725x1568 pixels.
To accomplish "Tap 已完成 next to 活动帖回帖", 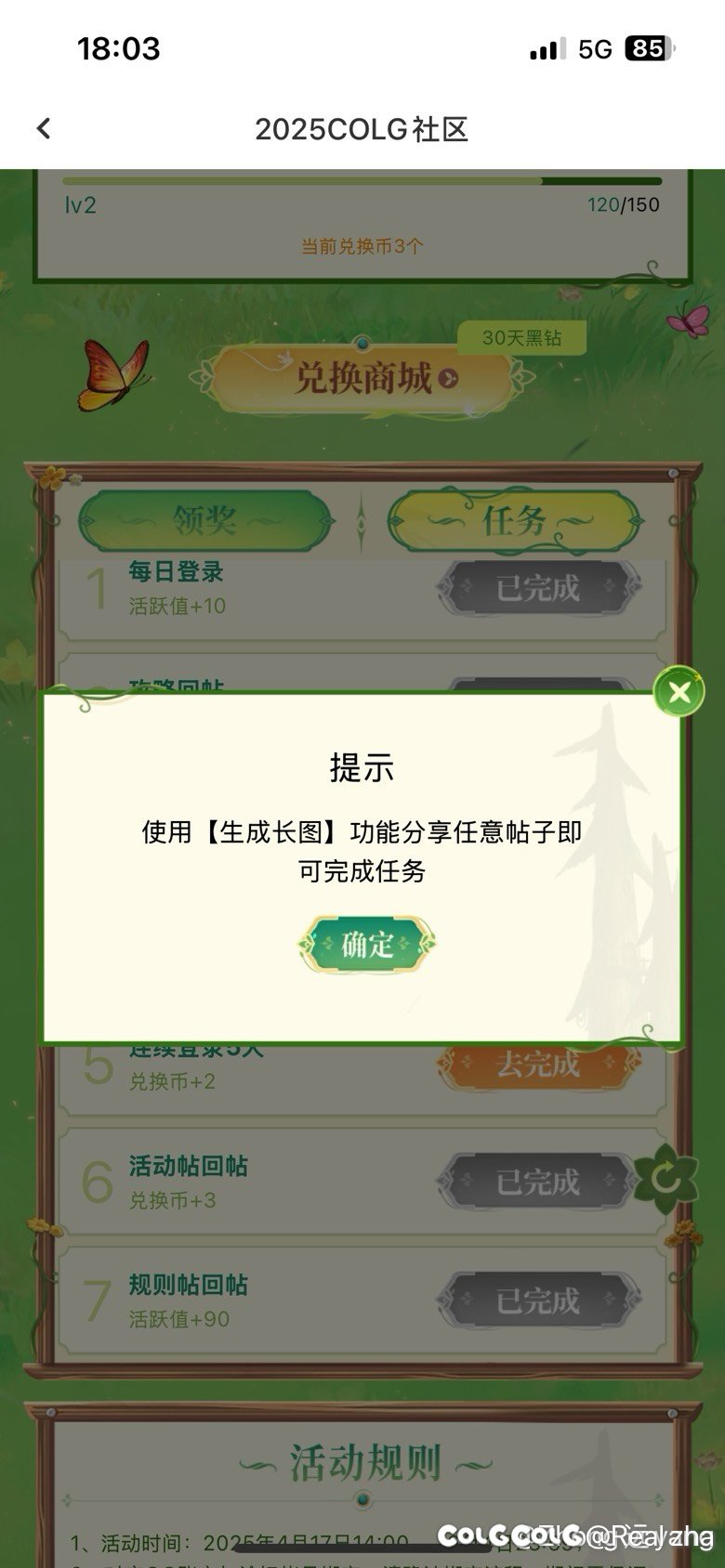I will coord(539,1182).
